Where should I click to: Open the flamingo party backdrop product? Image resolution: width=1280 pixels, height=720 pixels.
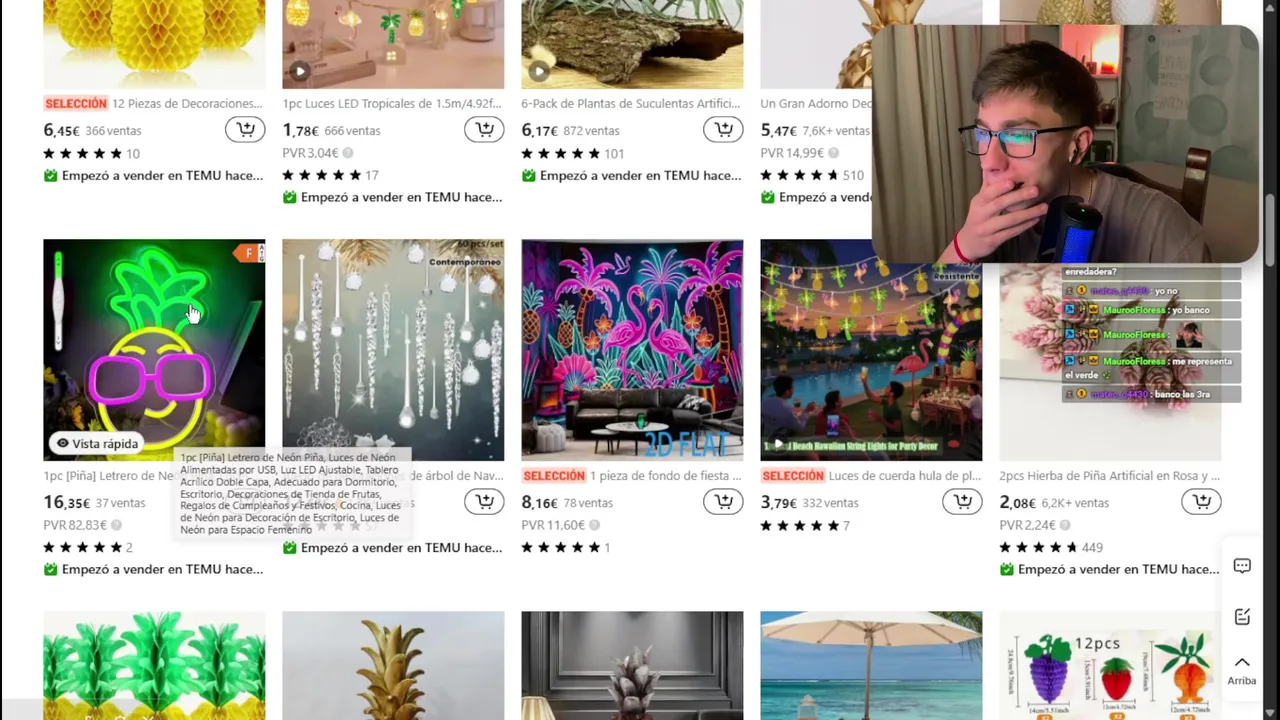[632, 349]
